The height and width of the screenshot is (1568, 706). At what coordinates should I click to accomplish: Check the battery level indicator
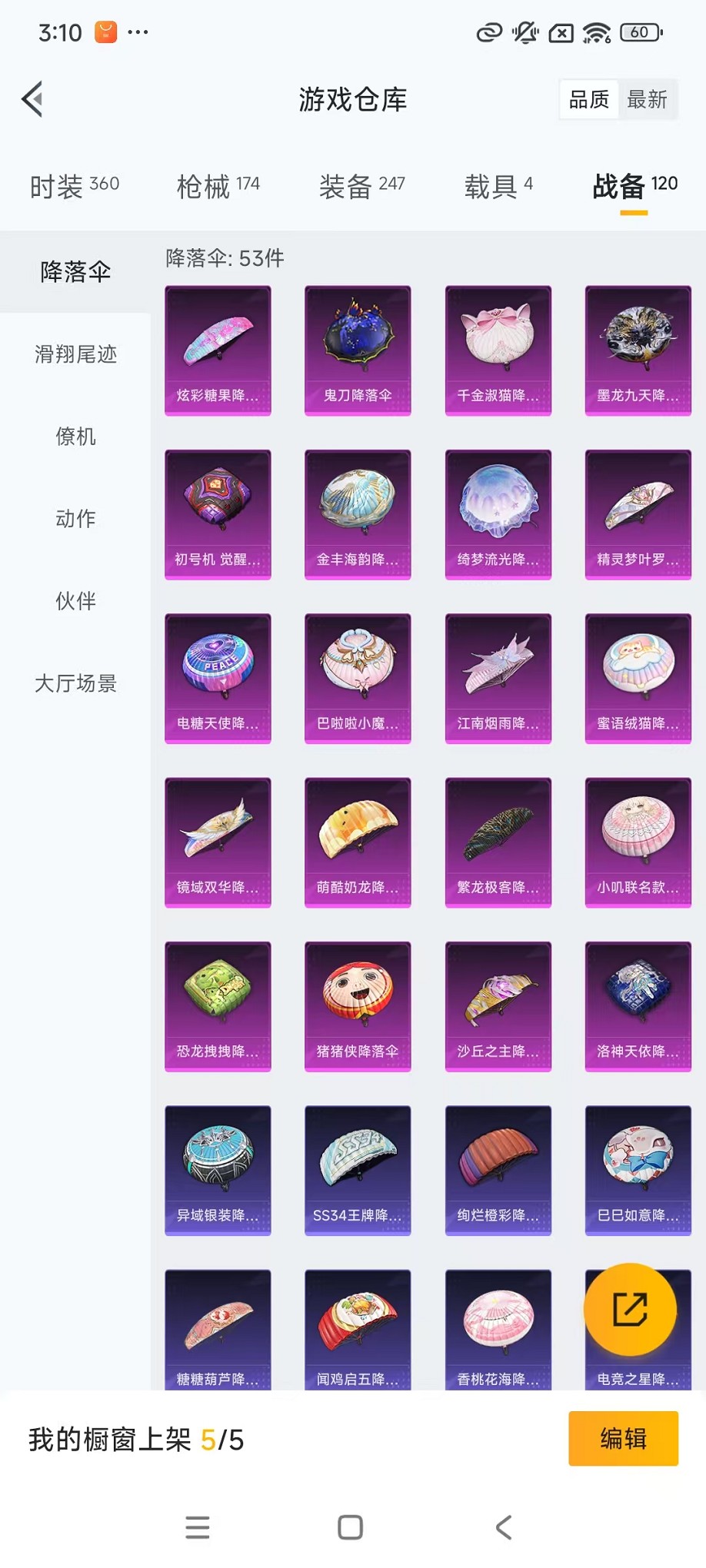tap(638, 32)
